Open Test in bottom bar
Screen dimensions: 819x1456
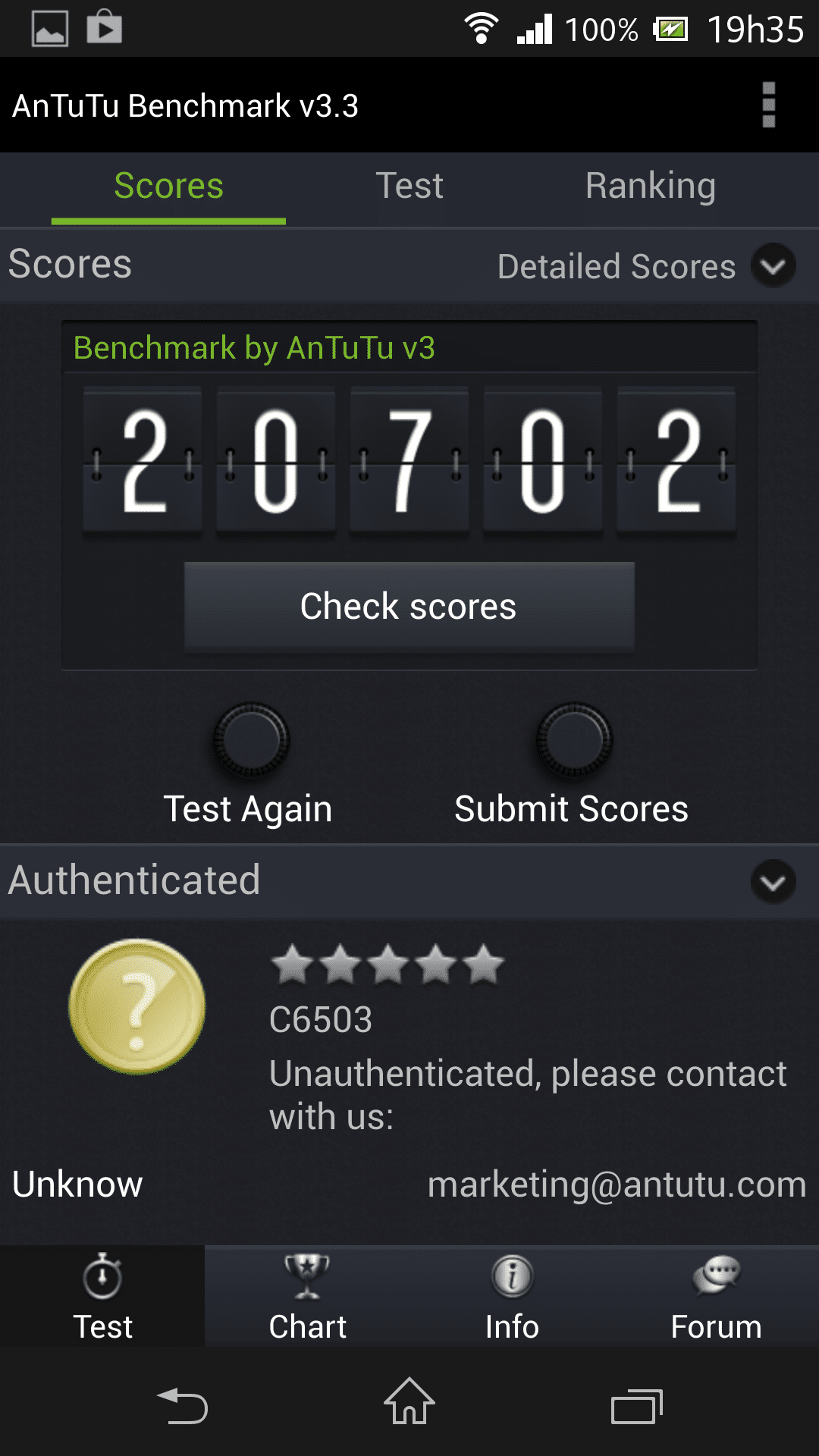click(102, 1296)
